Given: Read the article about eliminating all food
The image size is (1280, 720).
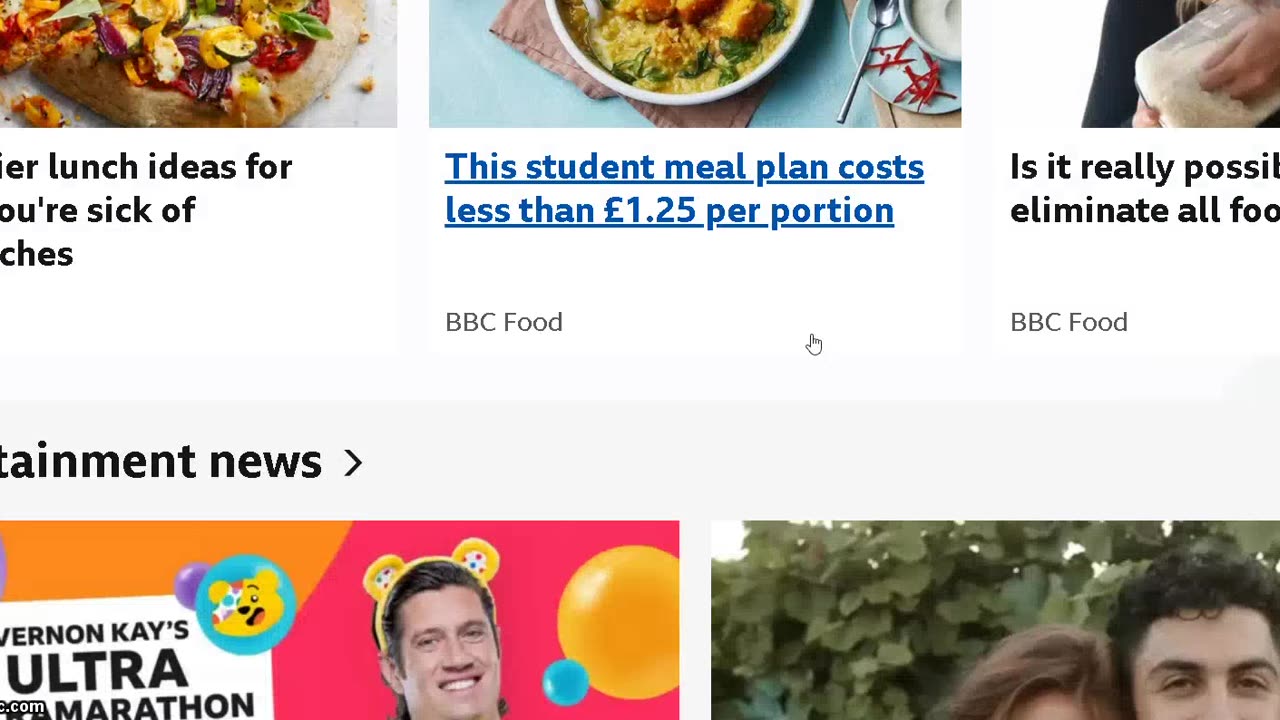Looking at the screenshot, I should coord(1144,188).
